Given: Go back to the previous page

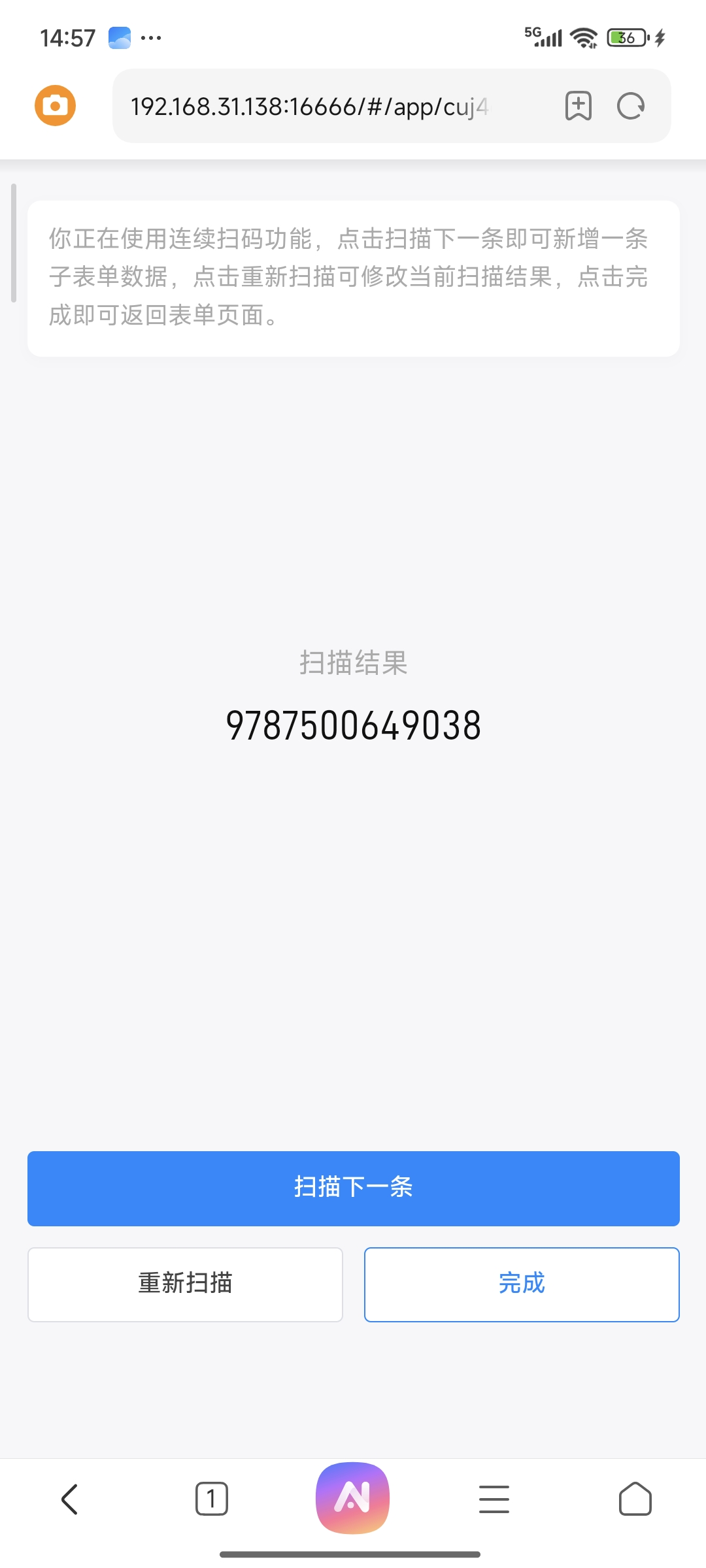Looking at the screenshot, I should coord(70,1499).
